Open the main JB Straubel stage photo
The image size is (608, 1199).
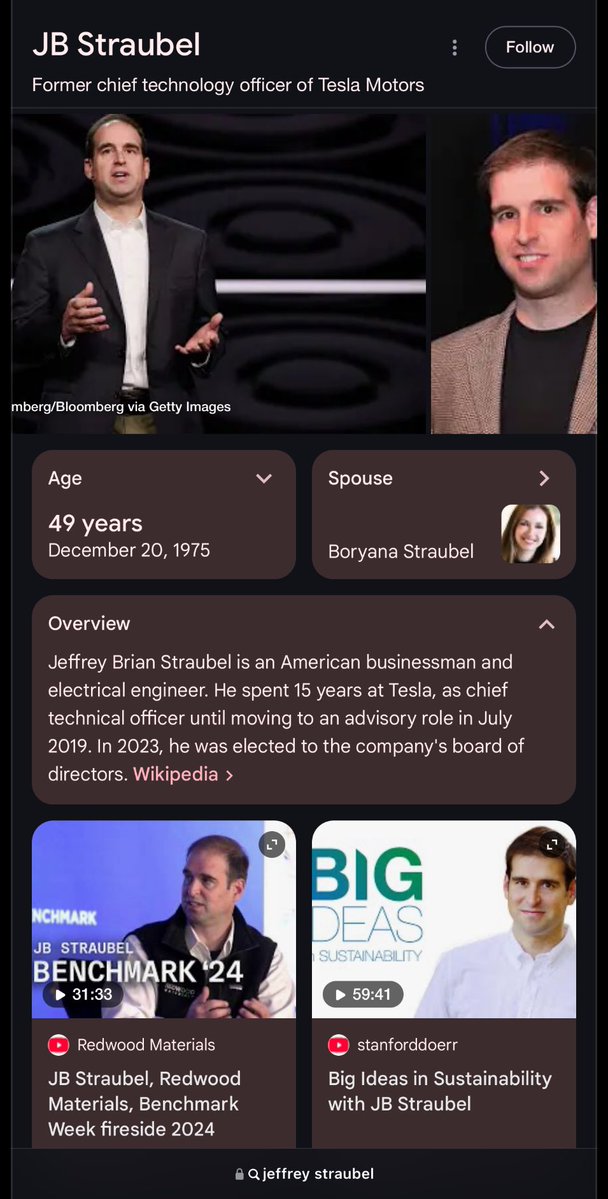(x=218, y=273)
